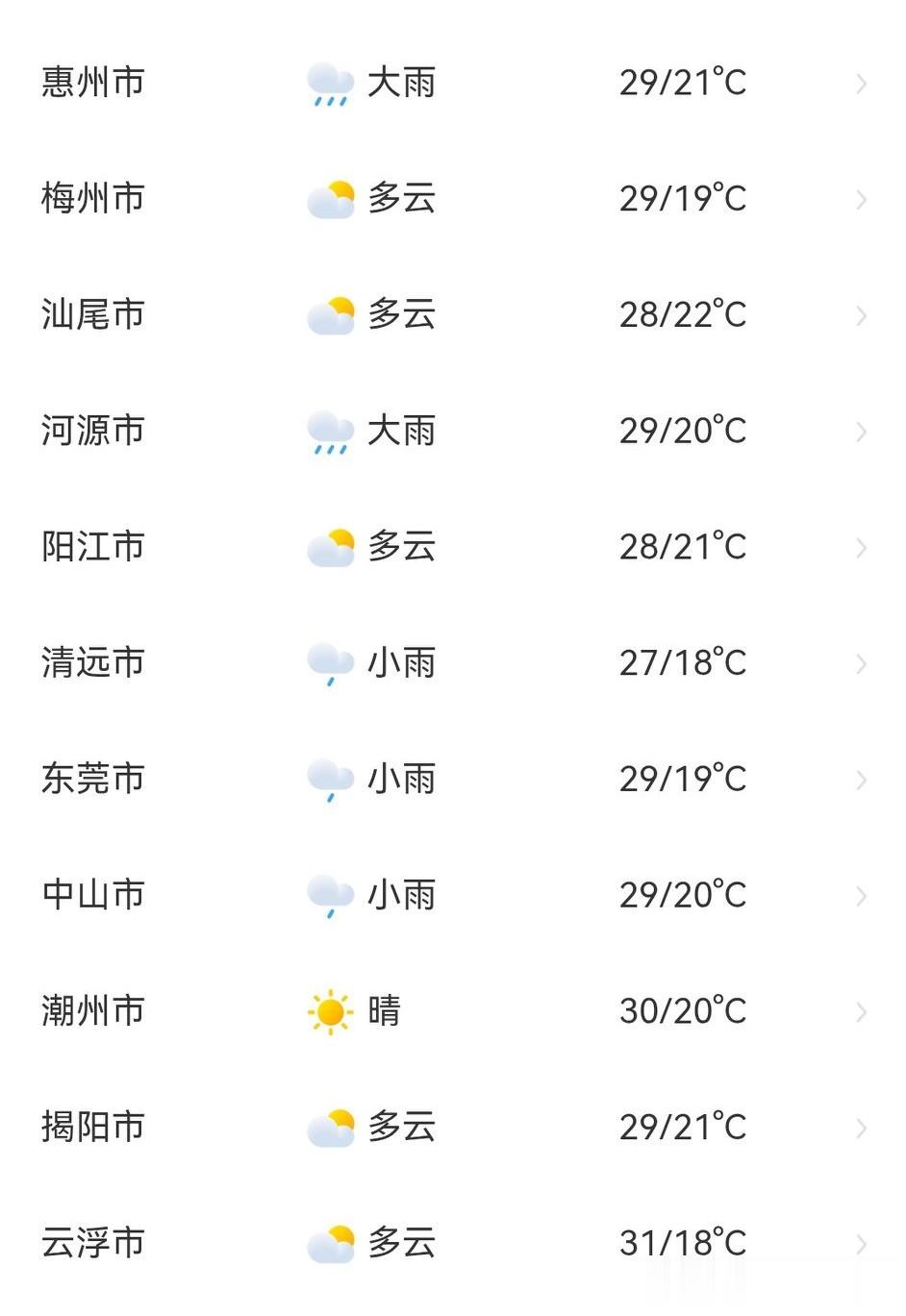The height and width of the screenshot is (1316, 906).
Task: Open the 云浮市 forecast details
Action: [x=453, y=1244]
